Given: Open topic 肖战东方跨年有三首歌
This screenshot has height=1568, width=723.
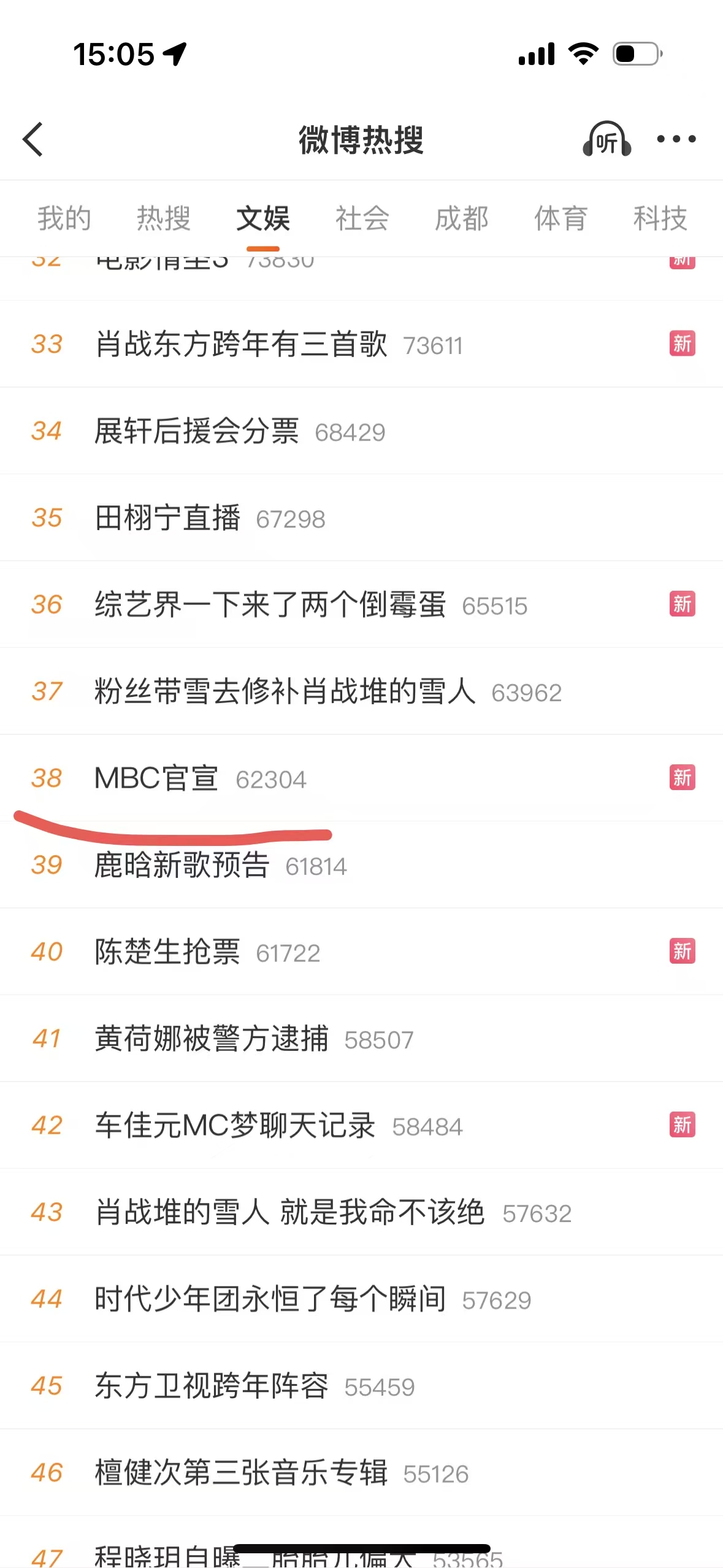Looking at the screenshot, I should click(241, 344).
